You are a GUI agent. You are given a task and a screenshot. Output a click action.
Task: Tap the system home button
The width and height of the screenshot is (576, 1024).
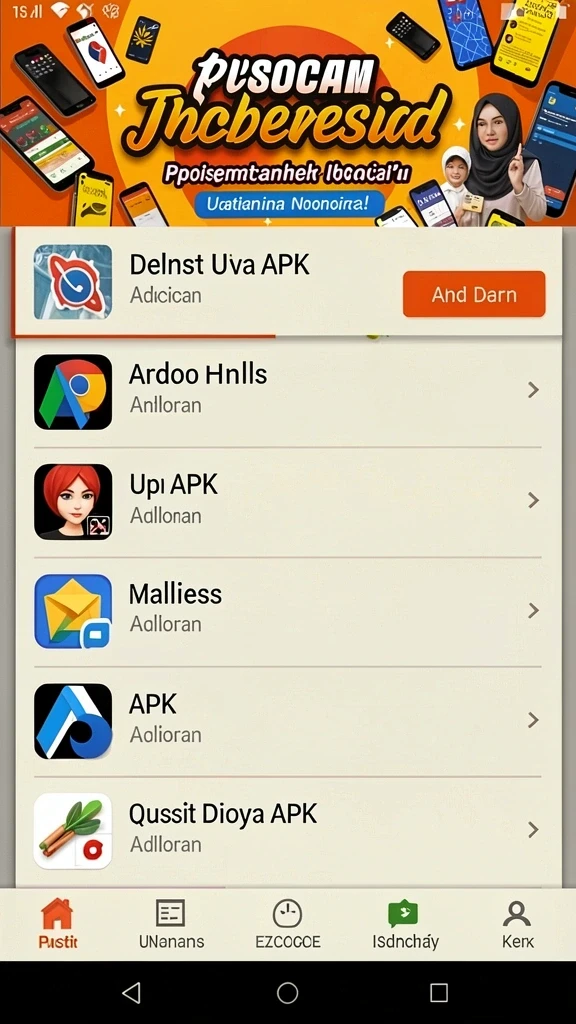click(x=287, y=993)
